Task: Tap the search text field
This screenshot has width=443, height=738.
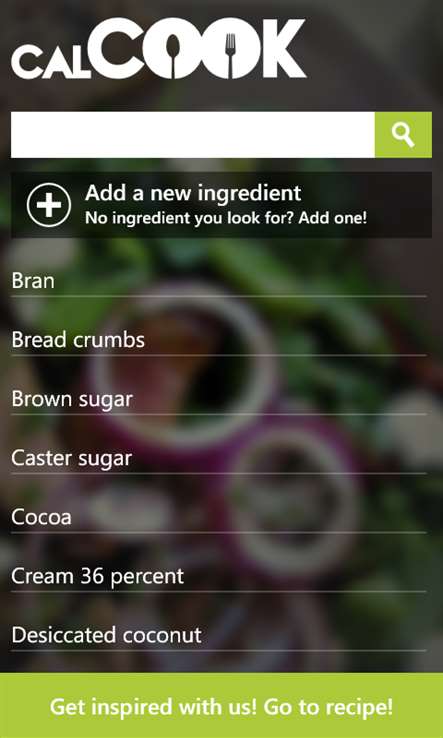Action: pos(193,135)
